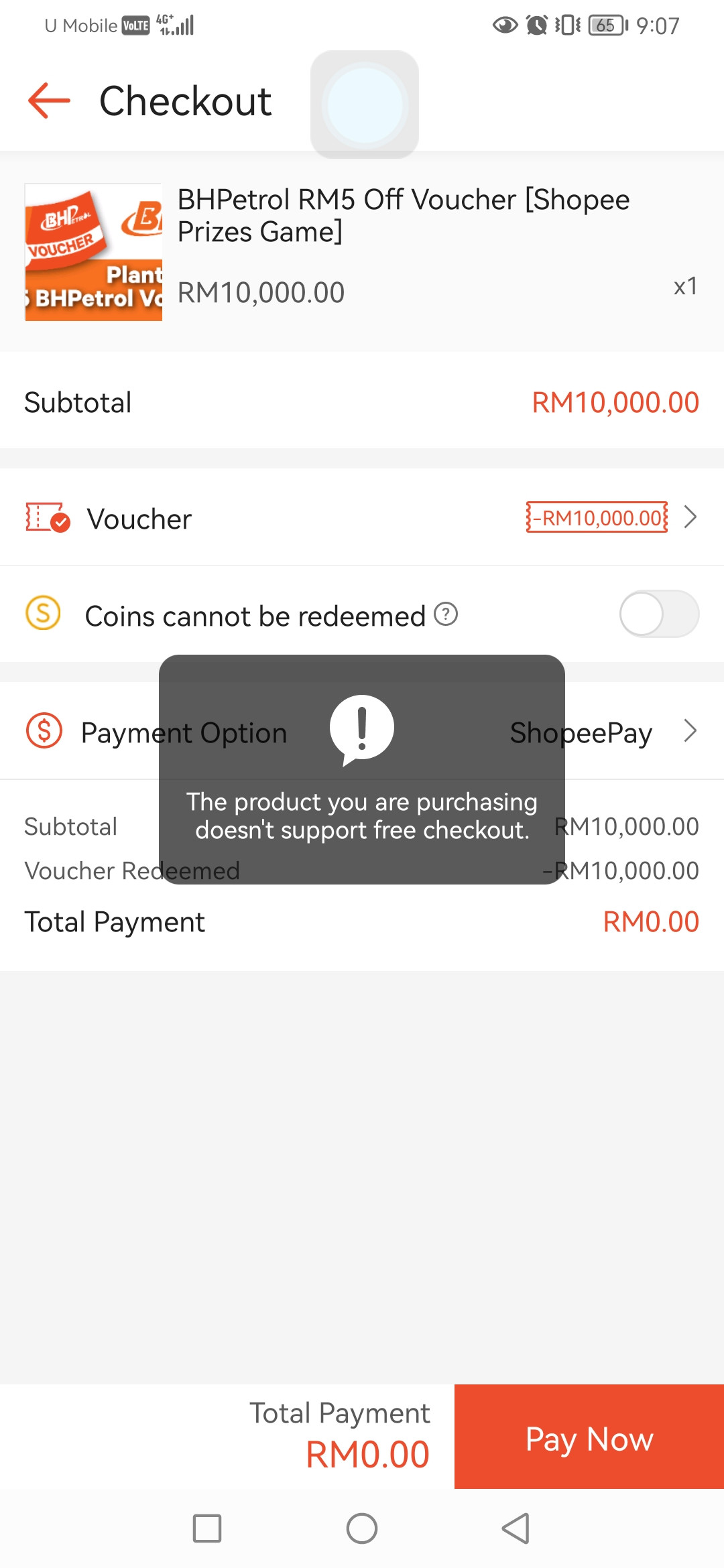Image resolution: width=724 pixels, height=1568 pixels.
Task: Go to the system home screen
Action: tap(362, 1528)
